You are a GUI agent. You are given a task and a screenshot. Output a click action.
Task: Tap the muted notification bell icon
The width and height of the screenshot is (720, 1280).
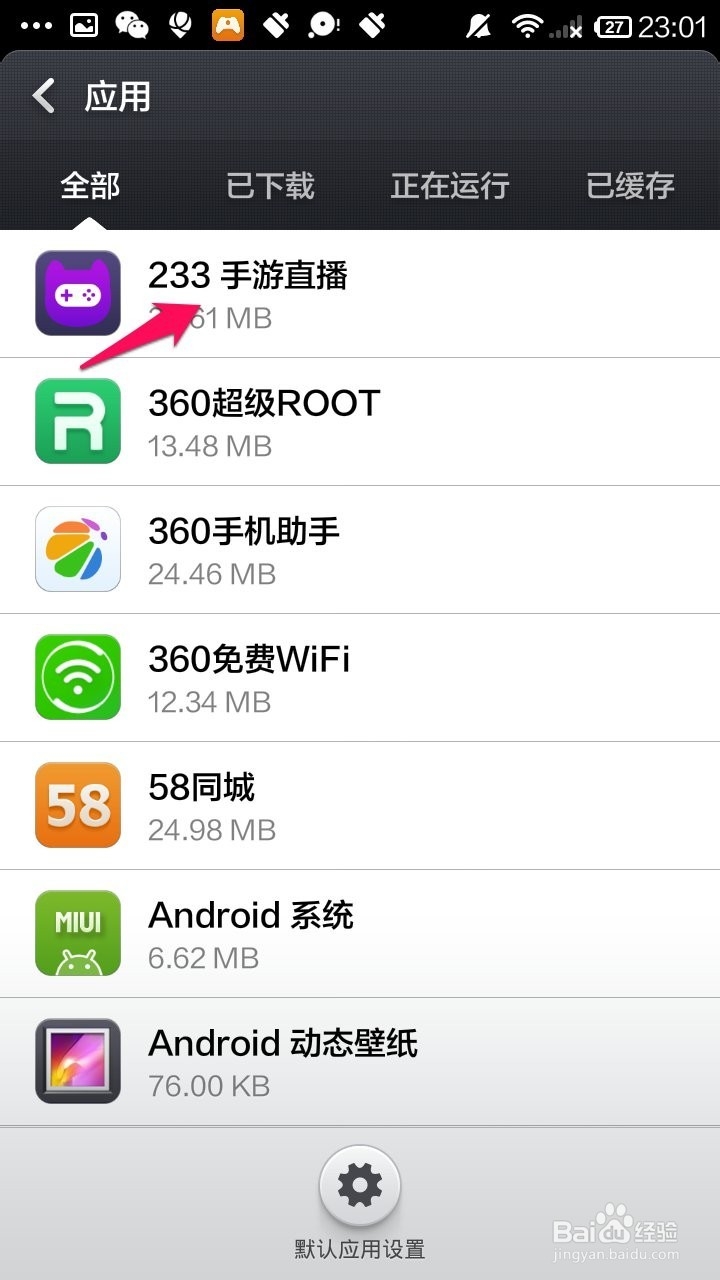pyautogui.click(x=476, y=25)
